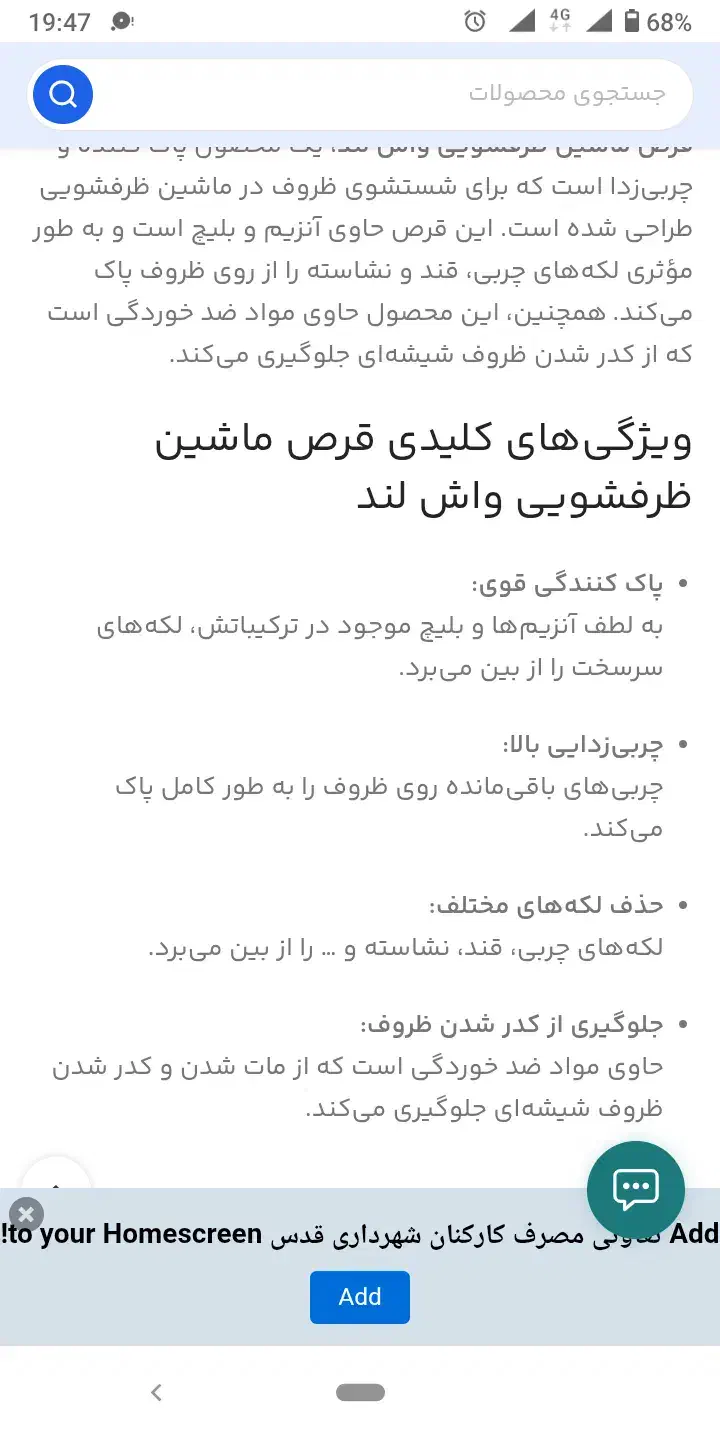The height and width of the screenshot is (1440, 720).
Task: Dismiss the Homescreen banner with the X
Action: pyautogui.click(x=26, y=1214)
